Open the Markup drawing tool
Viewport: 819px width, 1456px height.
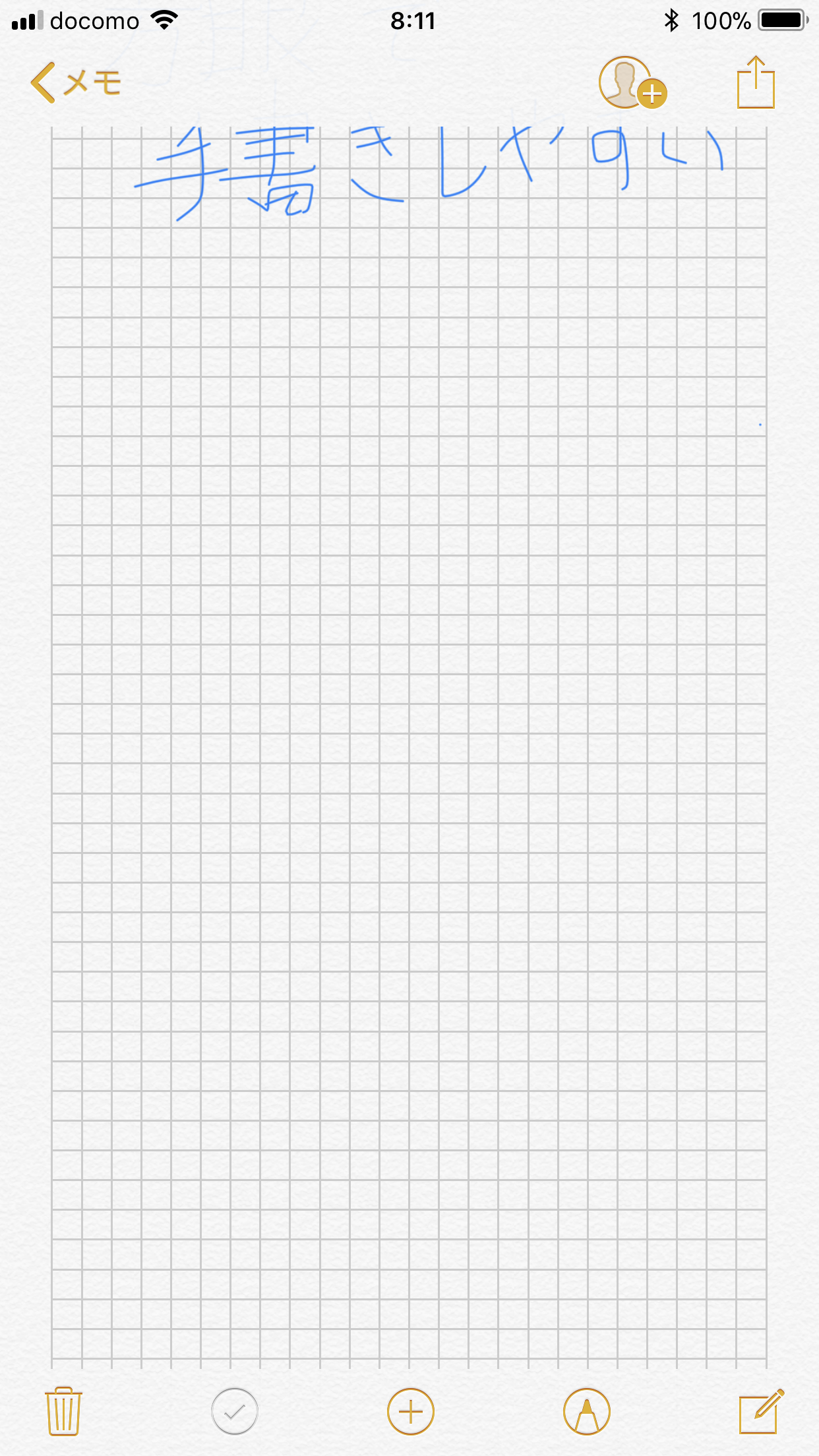click(x=587, y=1411)
